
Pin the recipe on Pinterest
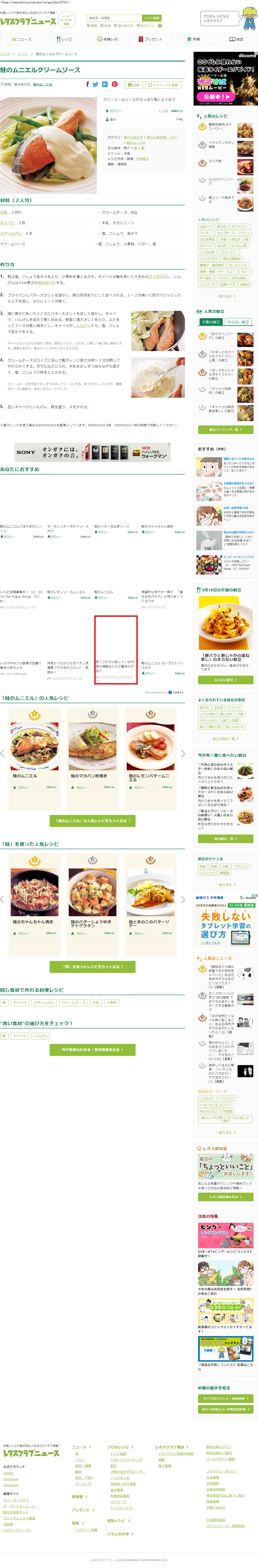(x=114, y=85)
